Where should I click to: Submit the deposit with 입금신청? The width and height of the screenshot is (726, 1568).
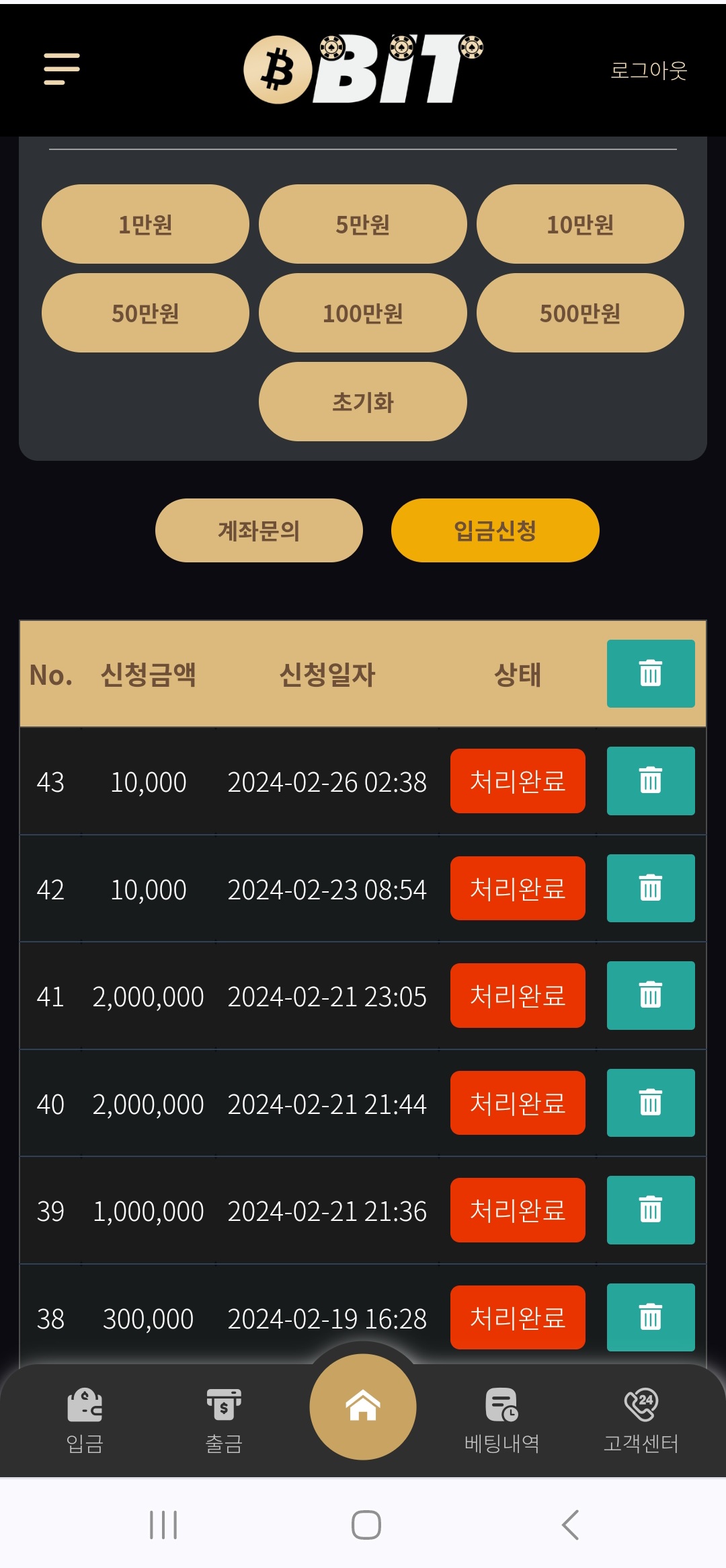coord(495,531)
